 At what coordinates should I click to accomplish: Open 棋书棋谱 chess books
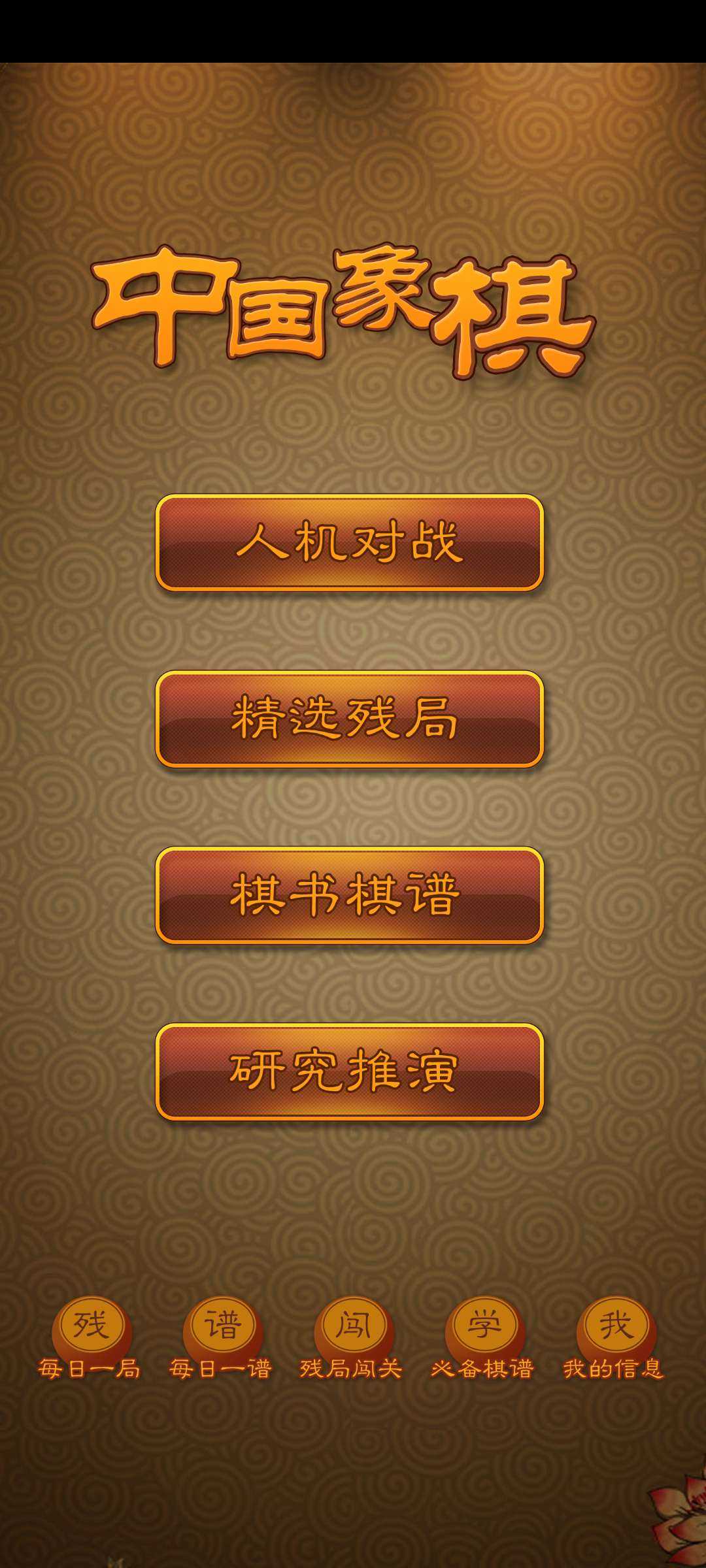coord(350,896)
